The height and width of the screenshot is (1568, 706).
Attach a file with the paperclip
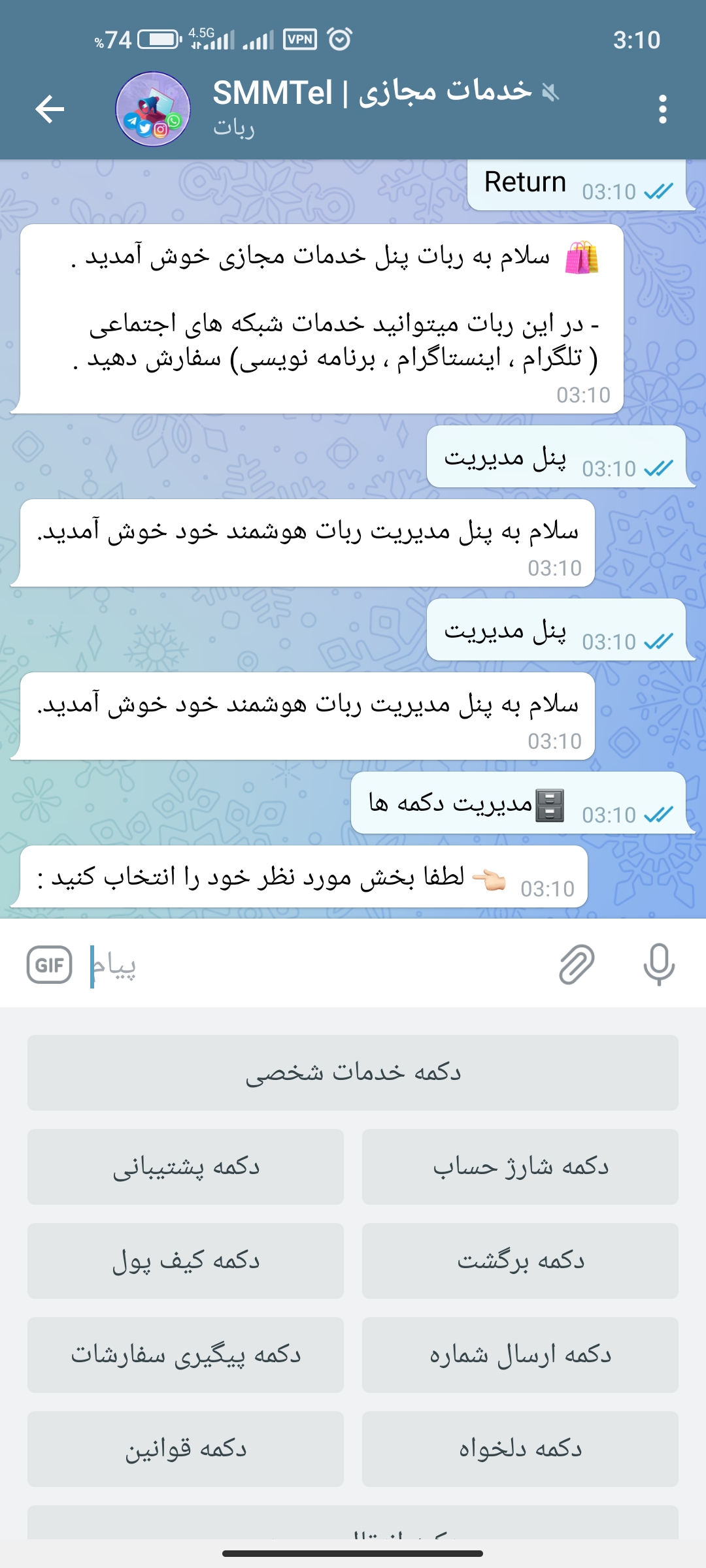[577, 965]
